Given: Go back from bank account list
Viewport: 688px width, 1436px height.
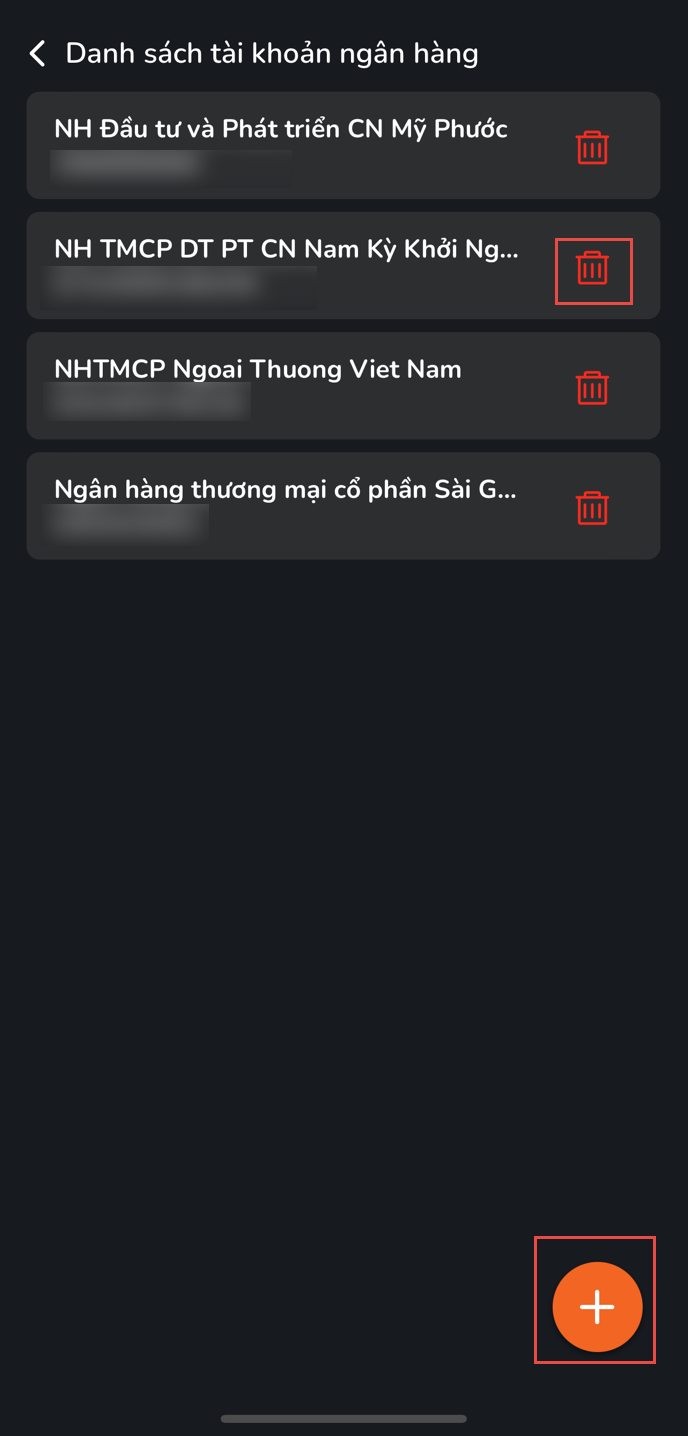Looking at the screenshot, I should coord(38,54).
